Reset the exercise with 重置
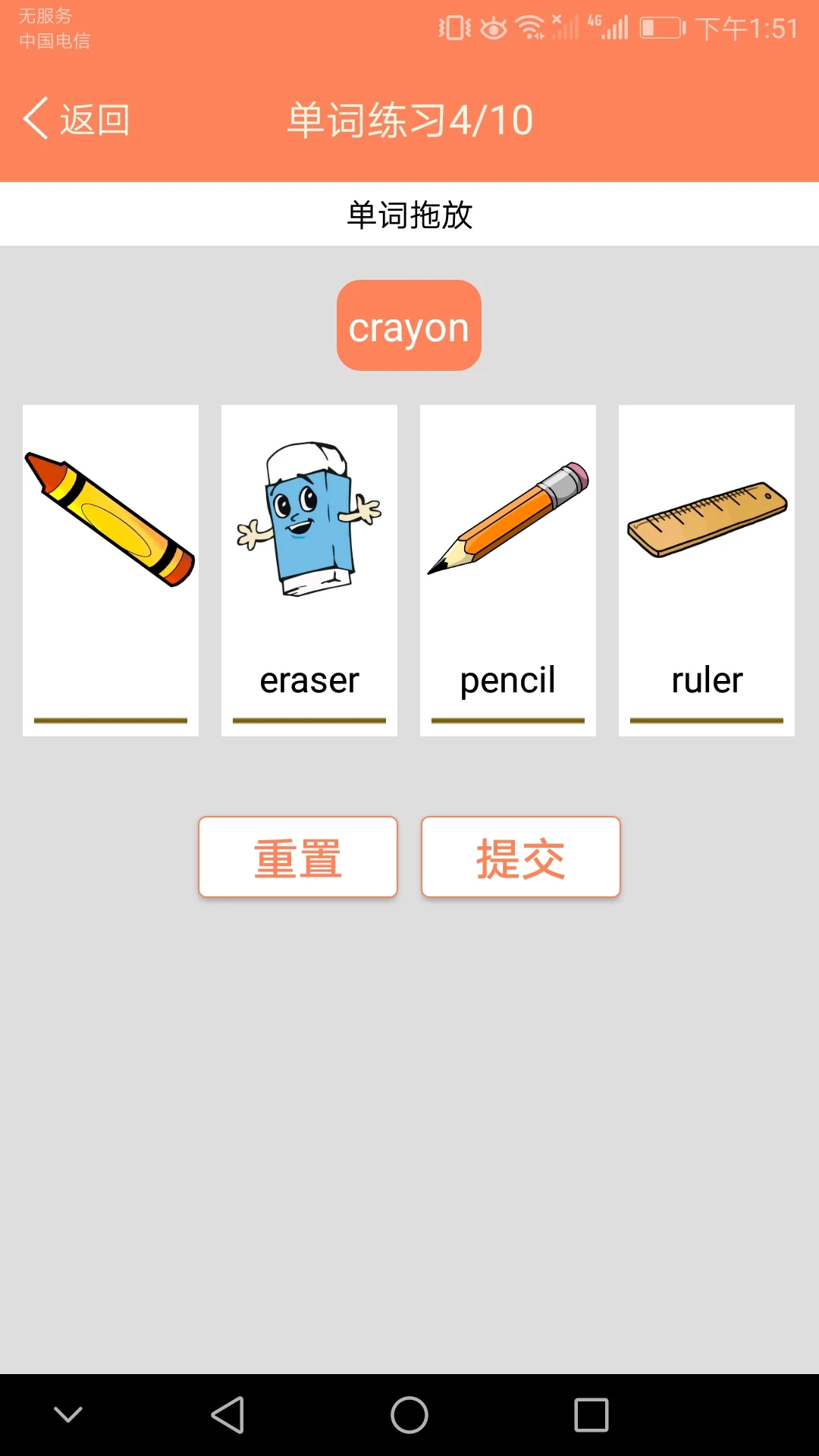The image size is (819, 1456). (x=298, y=857)
